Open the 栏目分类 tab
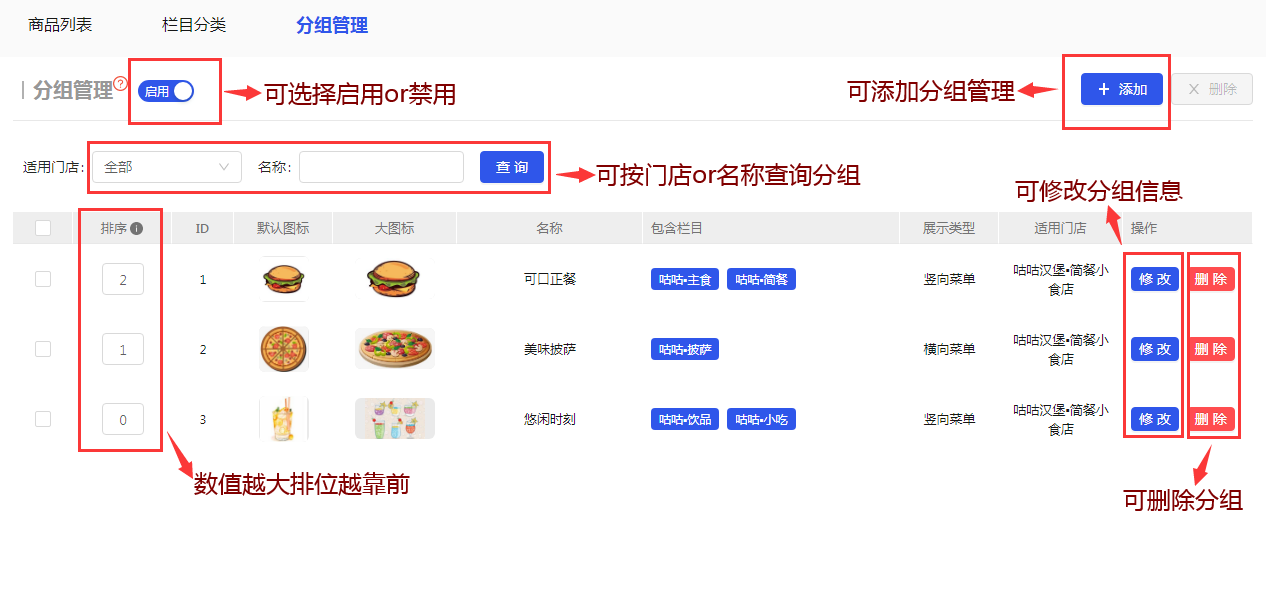Viewport: 1266px width, 593px height. point(194,25)
